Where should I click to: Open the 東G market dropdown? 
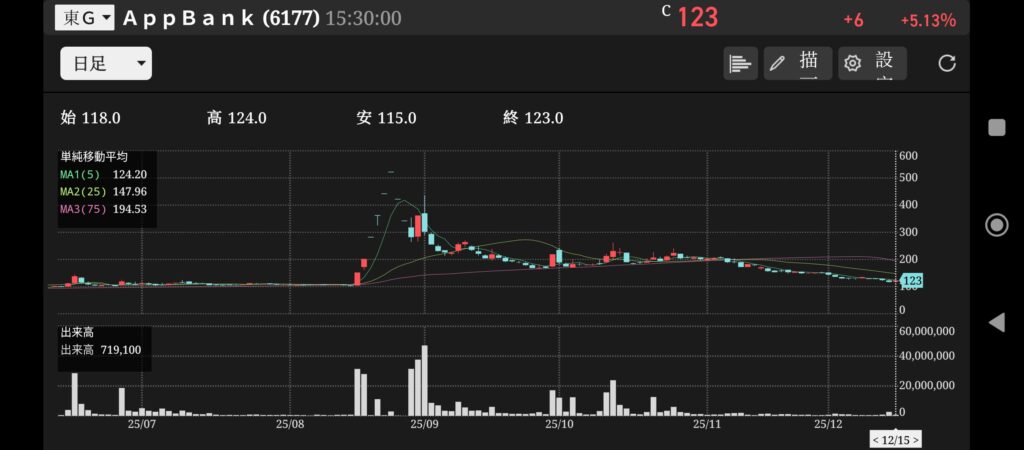coord(85,17)
